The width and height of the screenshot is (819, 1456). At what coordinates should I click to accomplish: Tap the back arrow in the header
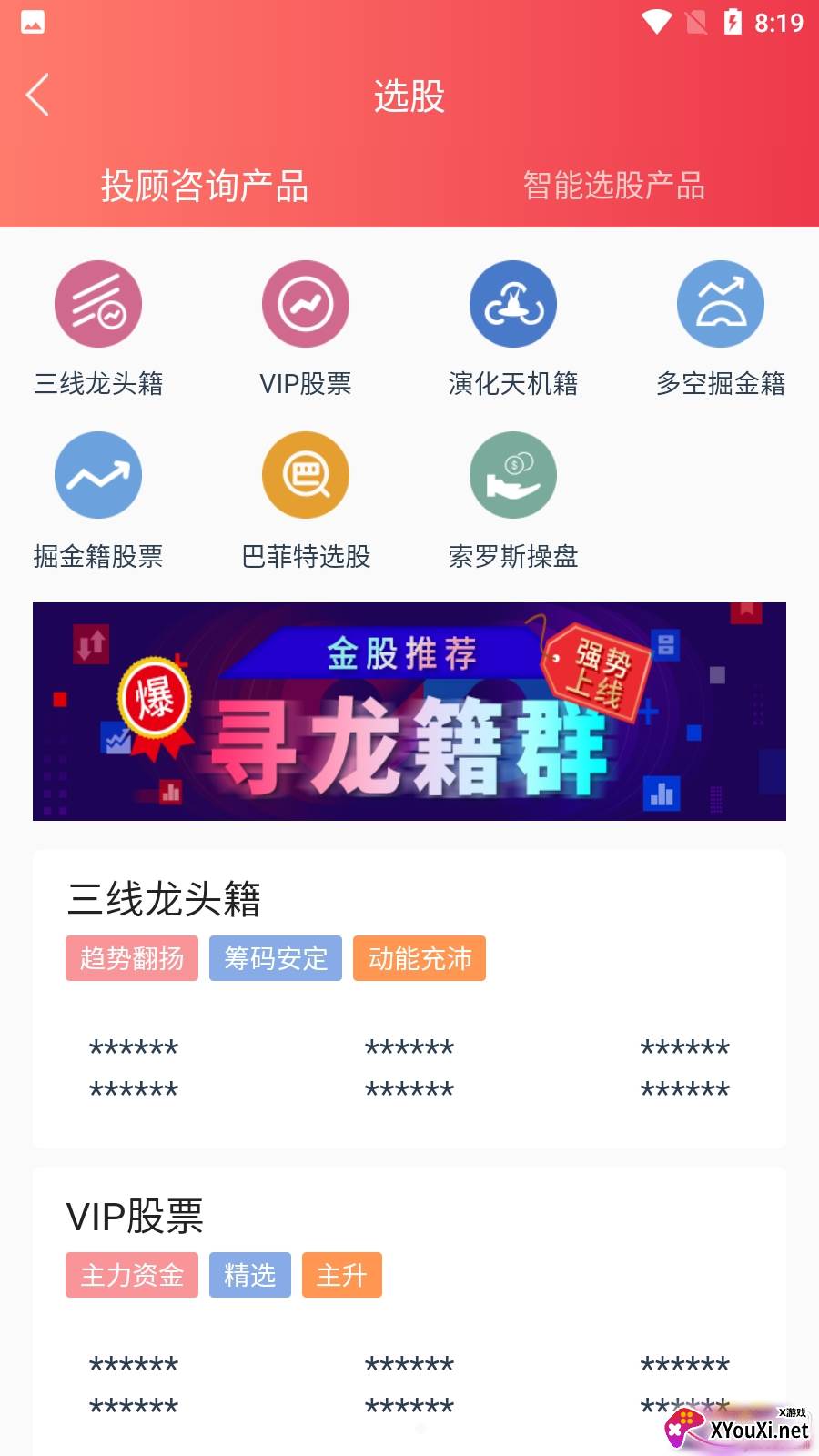pyautogui.click(x=36, y=95)
